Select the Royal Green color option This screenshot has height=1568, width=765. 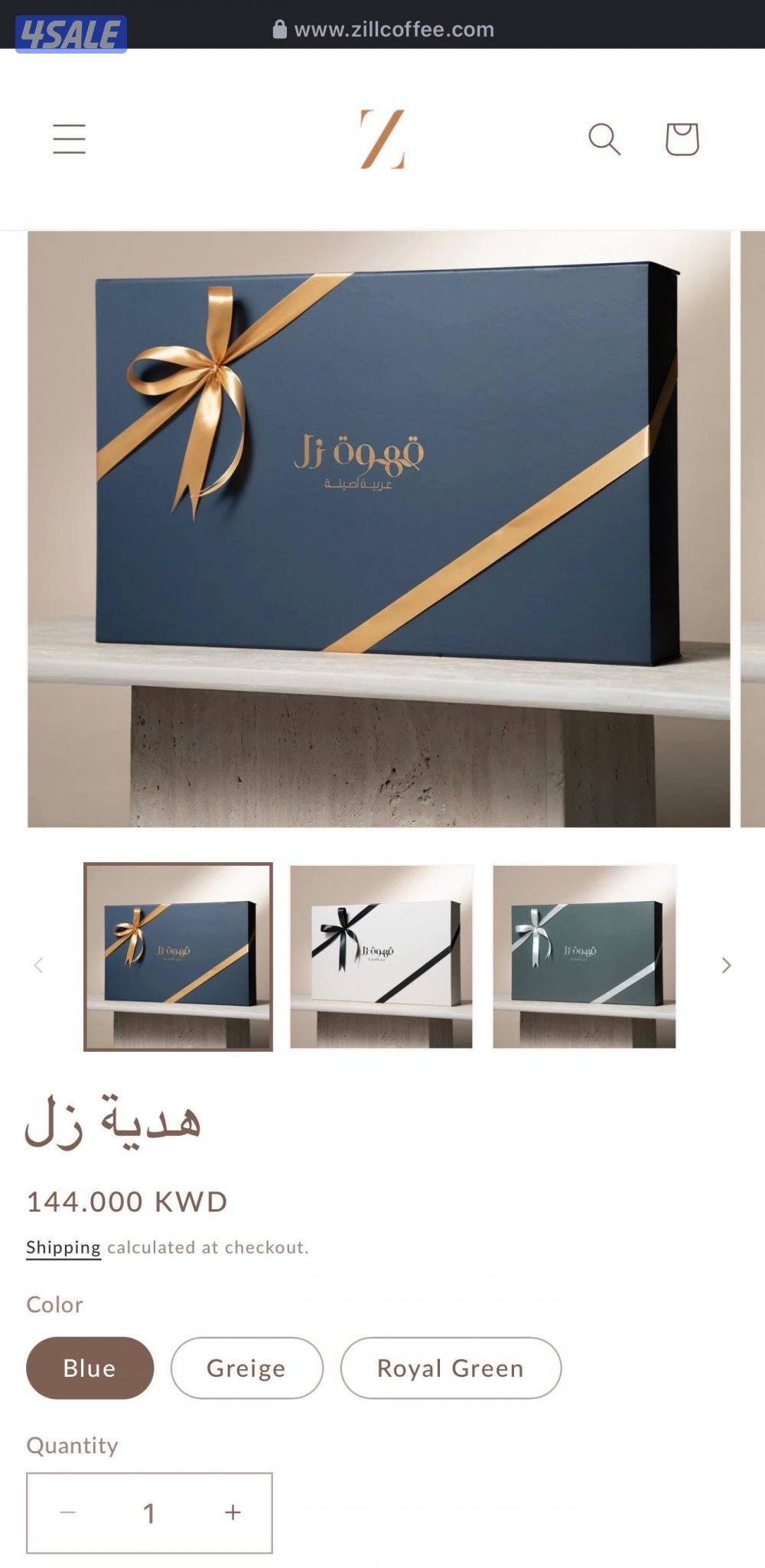tap(449, 1368)
